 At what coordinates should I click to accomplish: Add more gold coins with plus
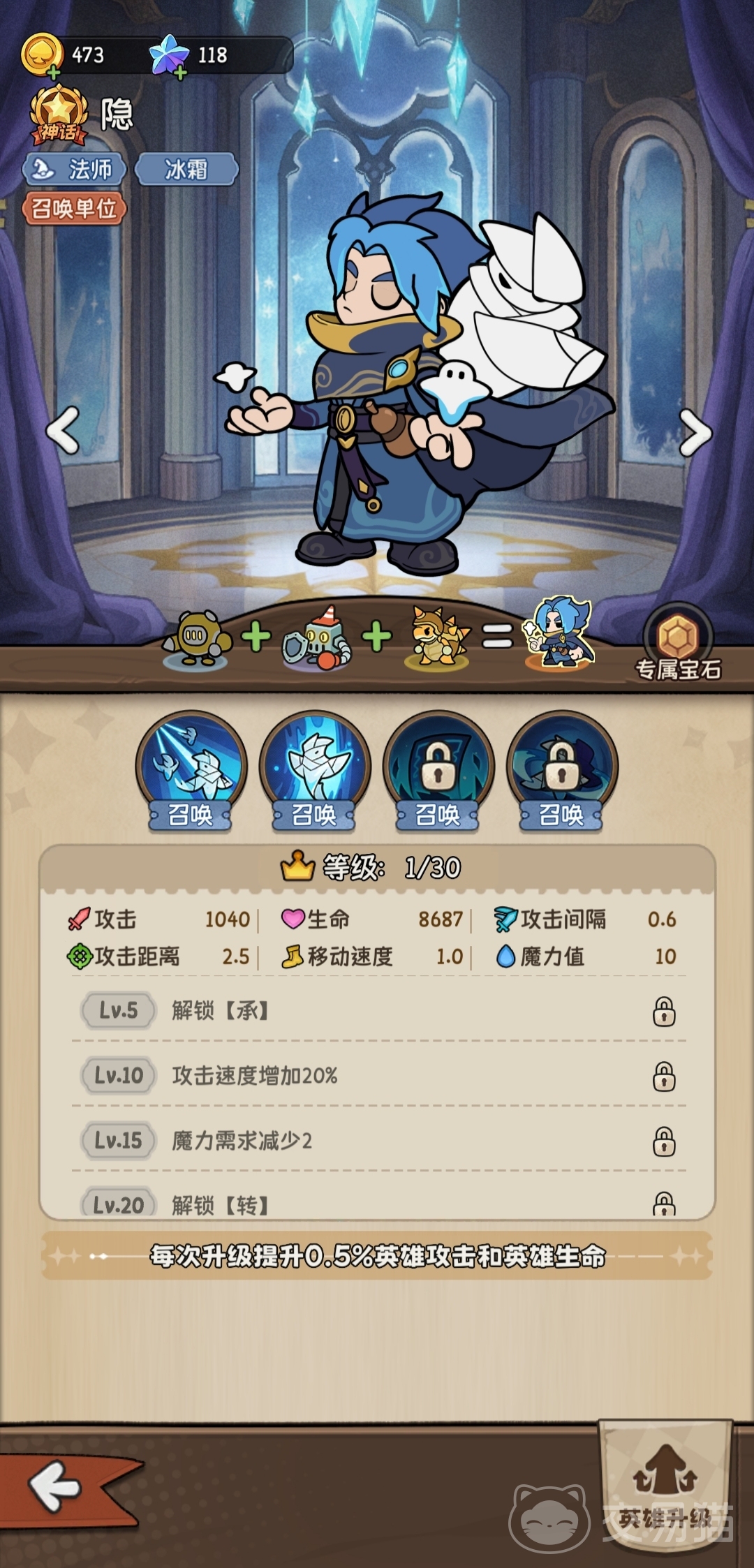[x=53, y=72]
